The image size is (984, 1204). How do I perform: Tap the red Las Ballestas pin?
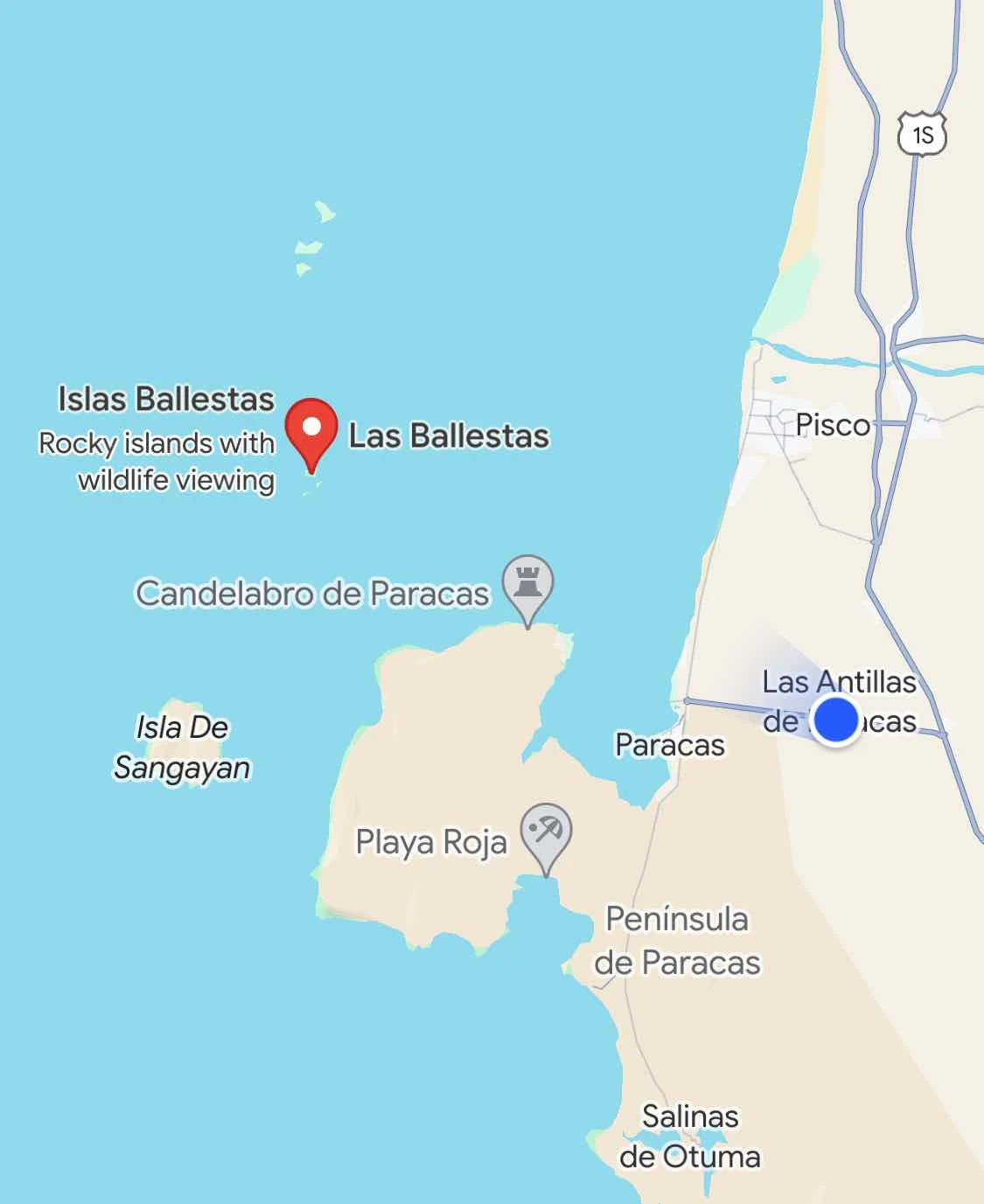(x=311, y=428)
